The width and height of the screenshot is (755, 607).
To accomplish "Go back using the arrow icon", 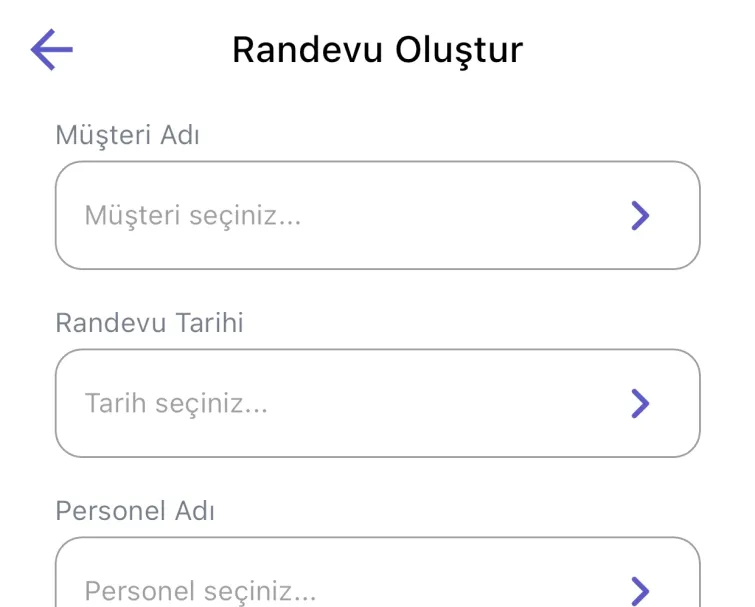I will 51,49.
